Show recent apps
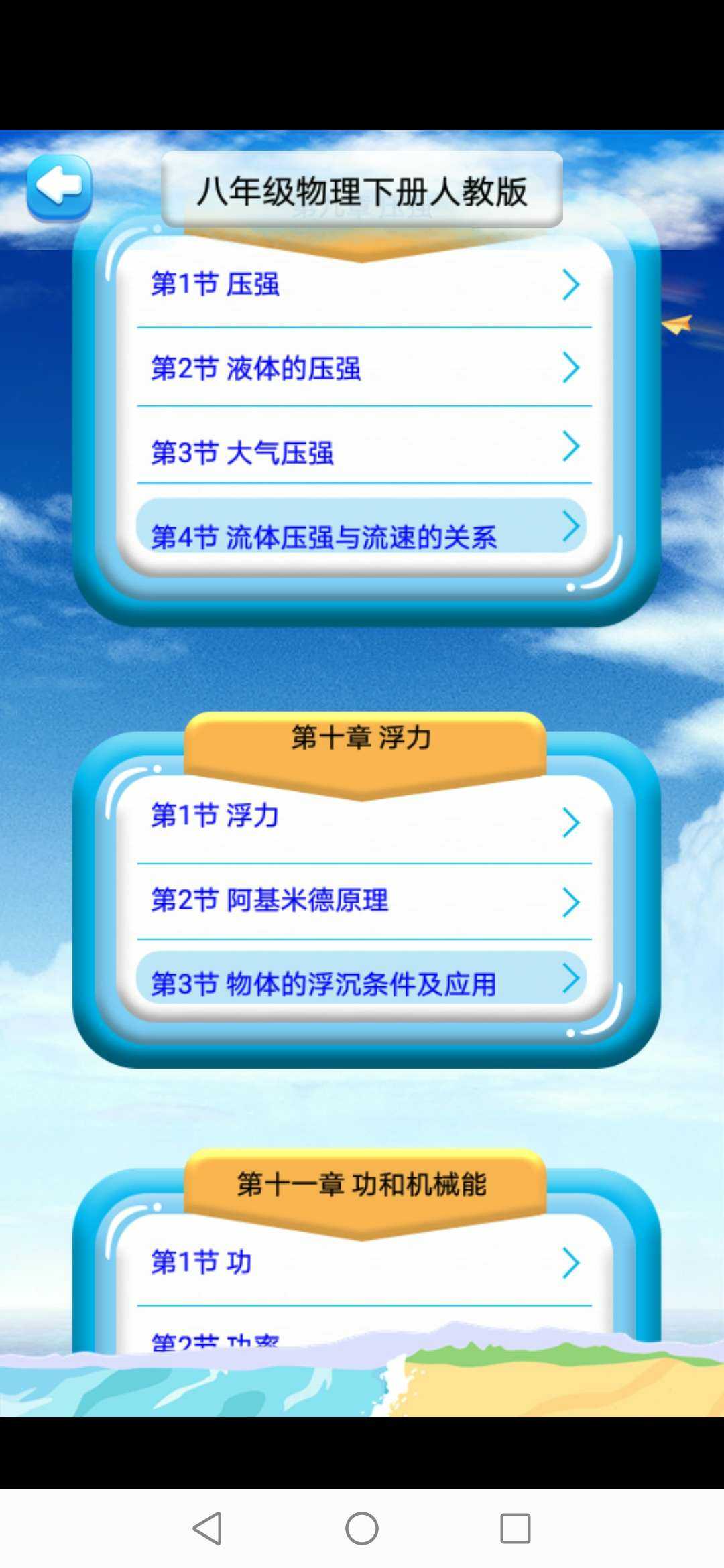 tap(516, 1528)
